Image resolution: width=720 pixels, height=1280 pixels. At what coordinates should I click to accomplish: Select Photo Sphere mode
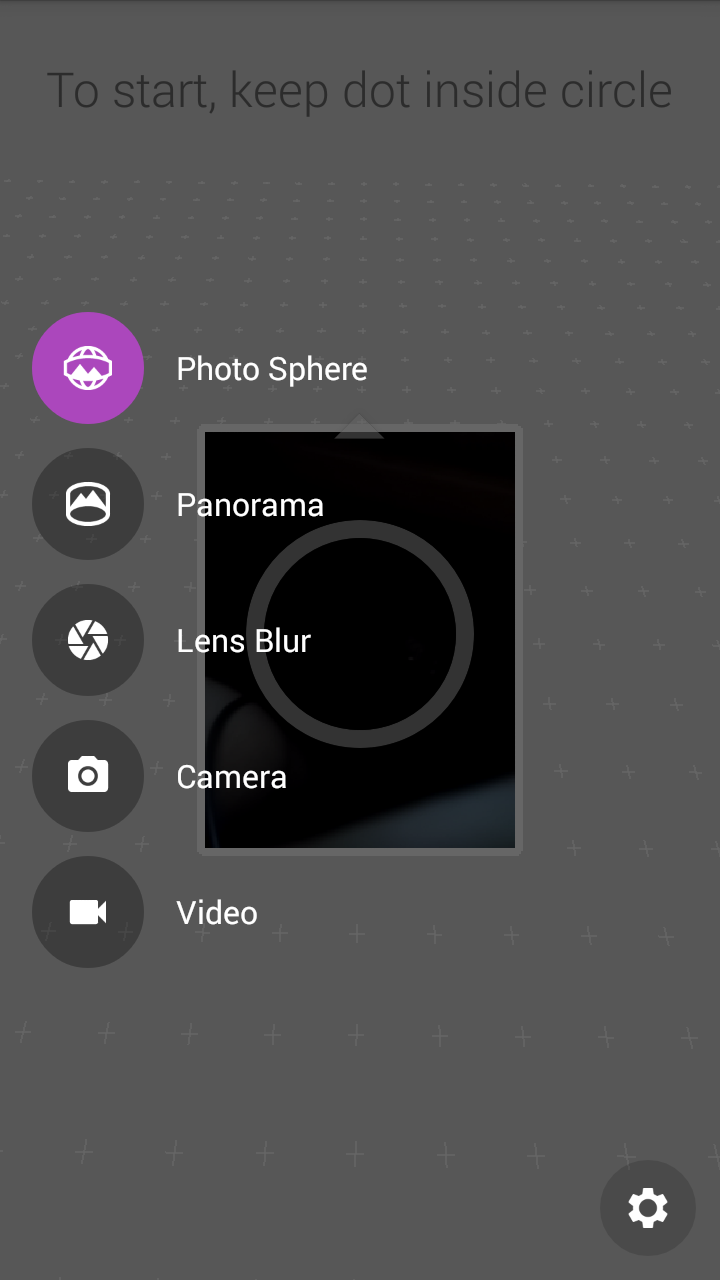click(88, 368)
